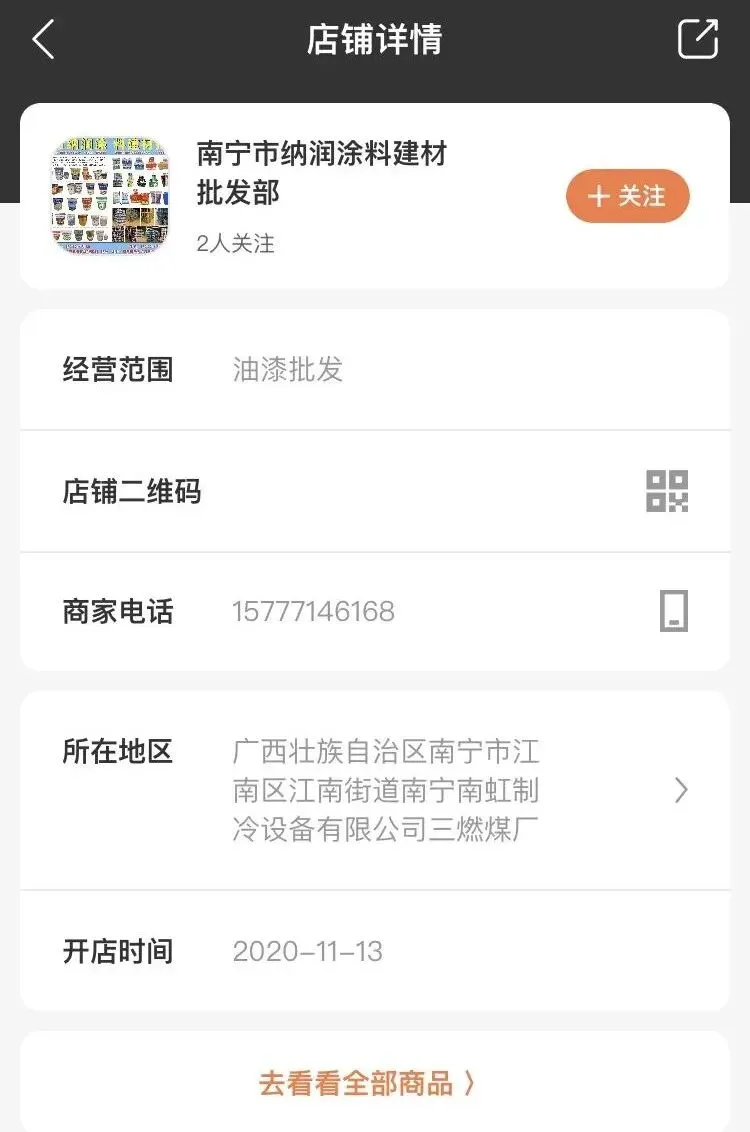View all products via 去看看全部商品

pos(367,1084)
